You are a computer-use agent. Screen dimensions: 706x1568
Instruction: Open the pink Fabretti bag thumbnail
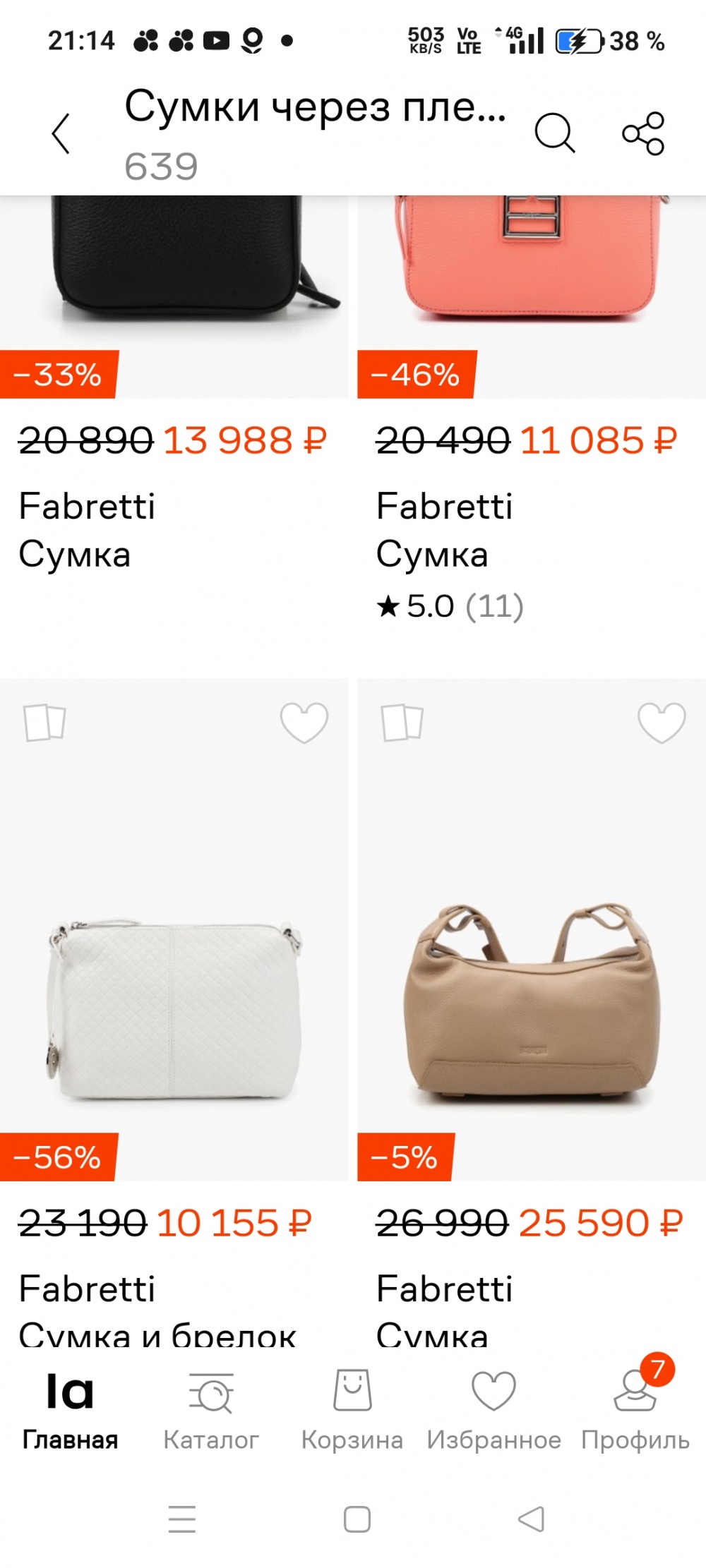(528, 268)
